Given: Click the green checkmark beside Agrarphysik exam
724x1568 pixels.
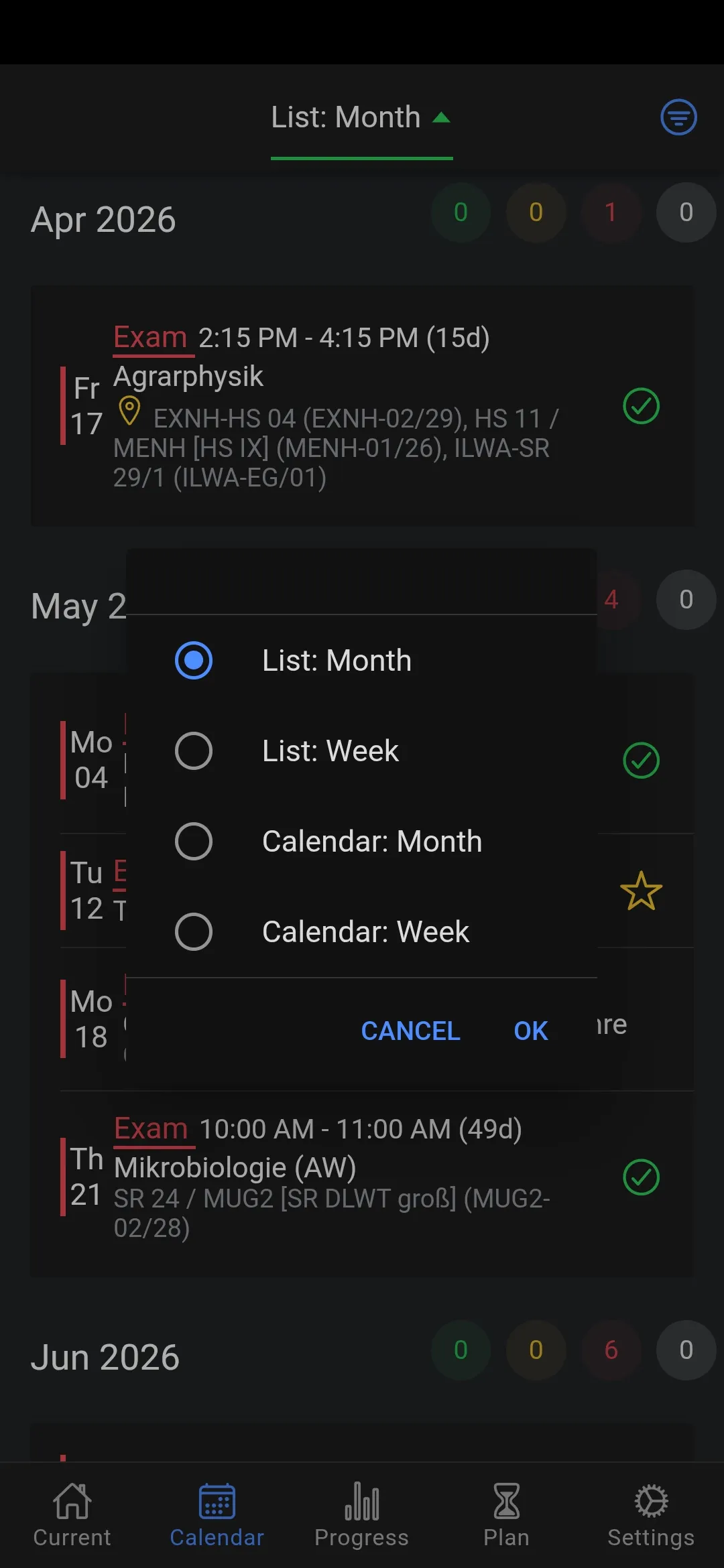Looking at the screenshot, I should click(641, 407).
